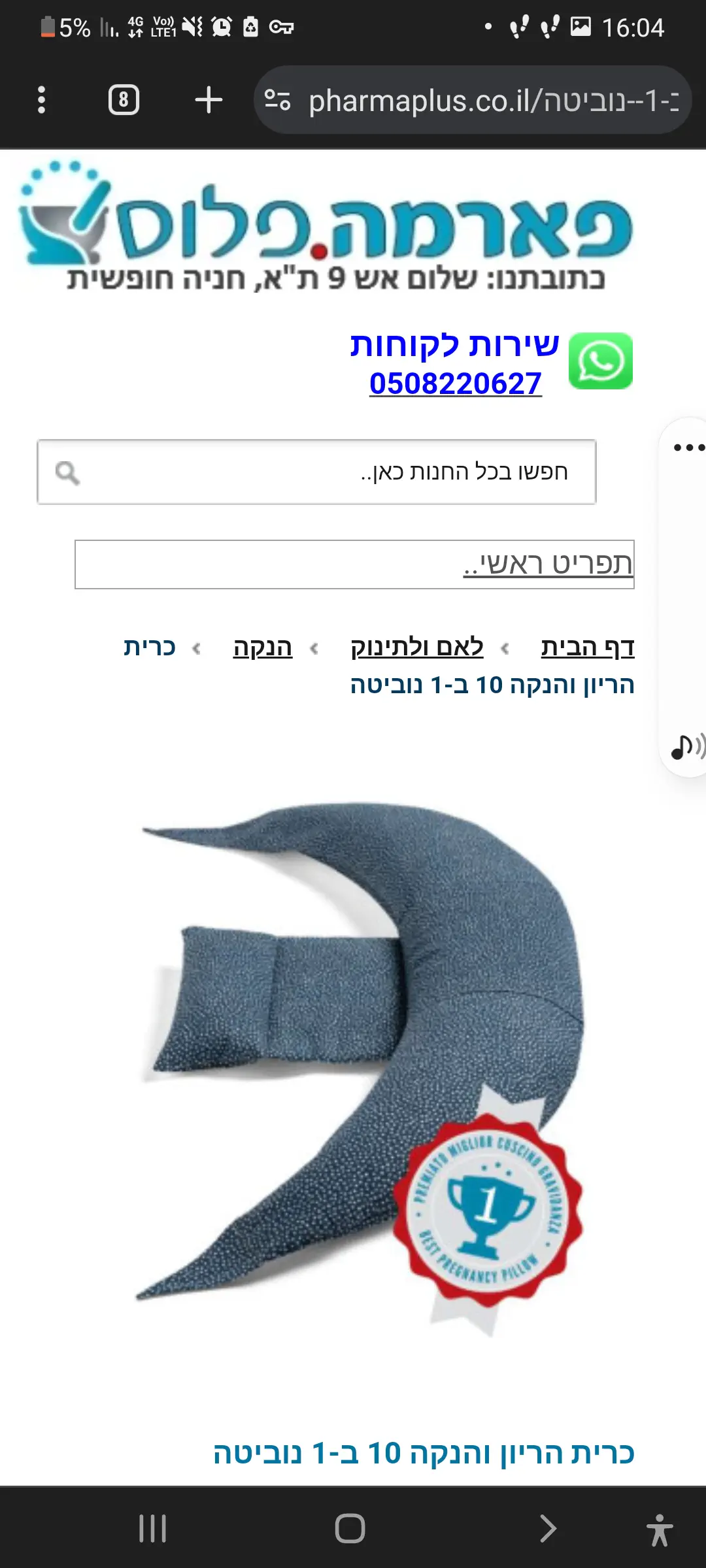Open לאם ולתינוק breadcrumb category
Screen dimensions: 706x1568
416,647
